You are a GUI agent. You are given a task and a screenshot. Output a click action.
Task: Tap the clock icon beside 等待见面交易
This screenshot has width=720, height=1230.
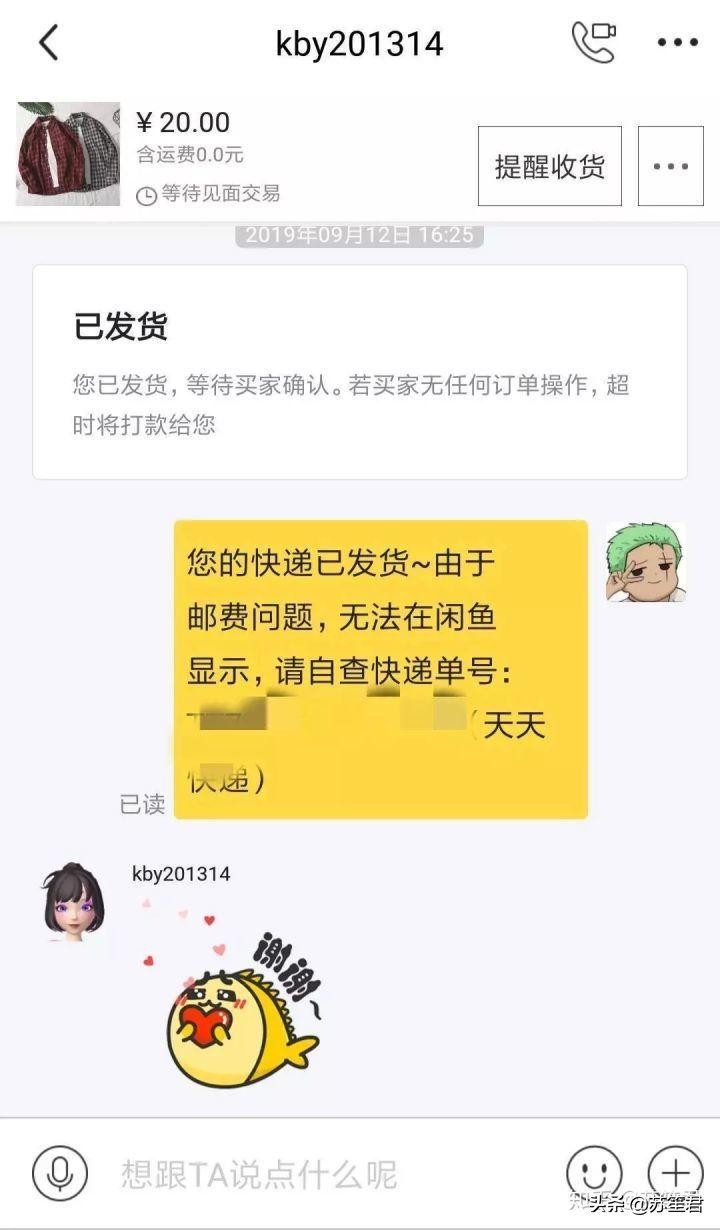[147, 194]
